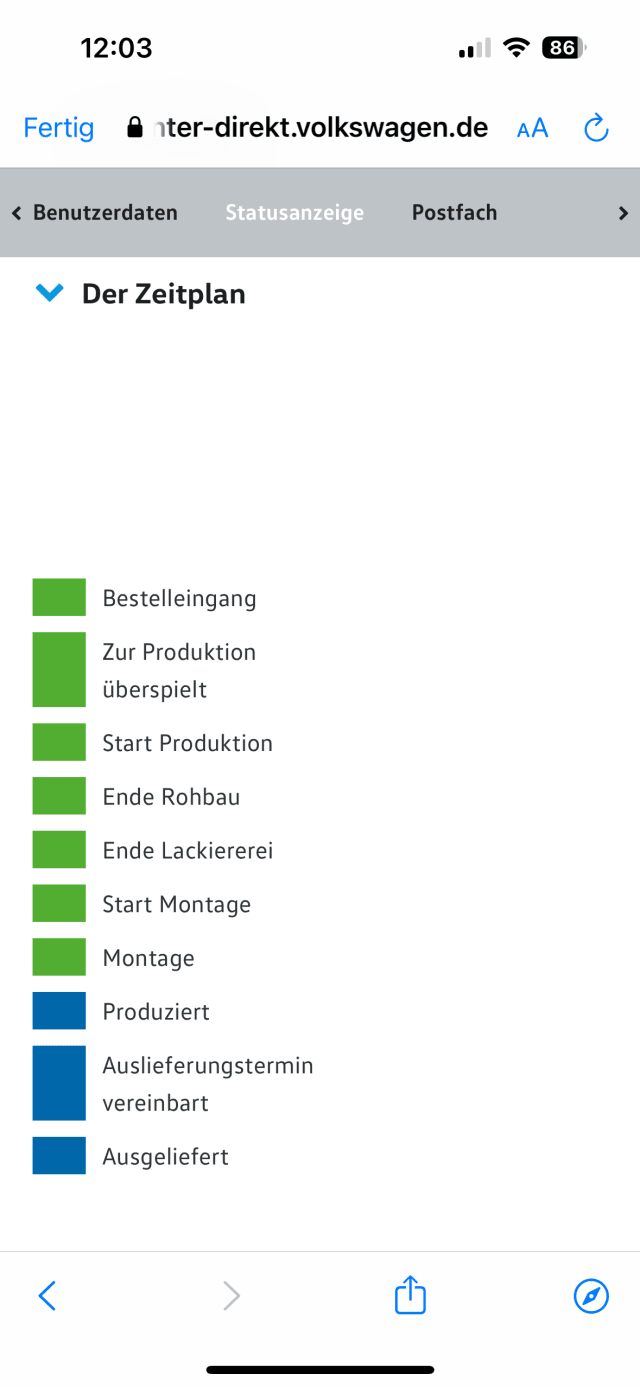Viewport: 640px width, 1387px height.
Task: Open page in Safari via compass icon
Action: (x=591, y=1296)
